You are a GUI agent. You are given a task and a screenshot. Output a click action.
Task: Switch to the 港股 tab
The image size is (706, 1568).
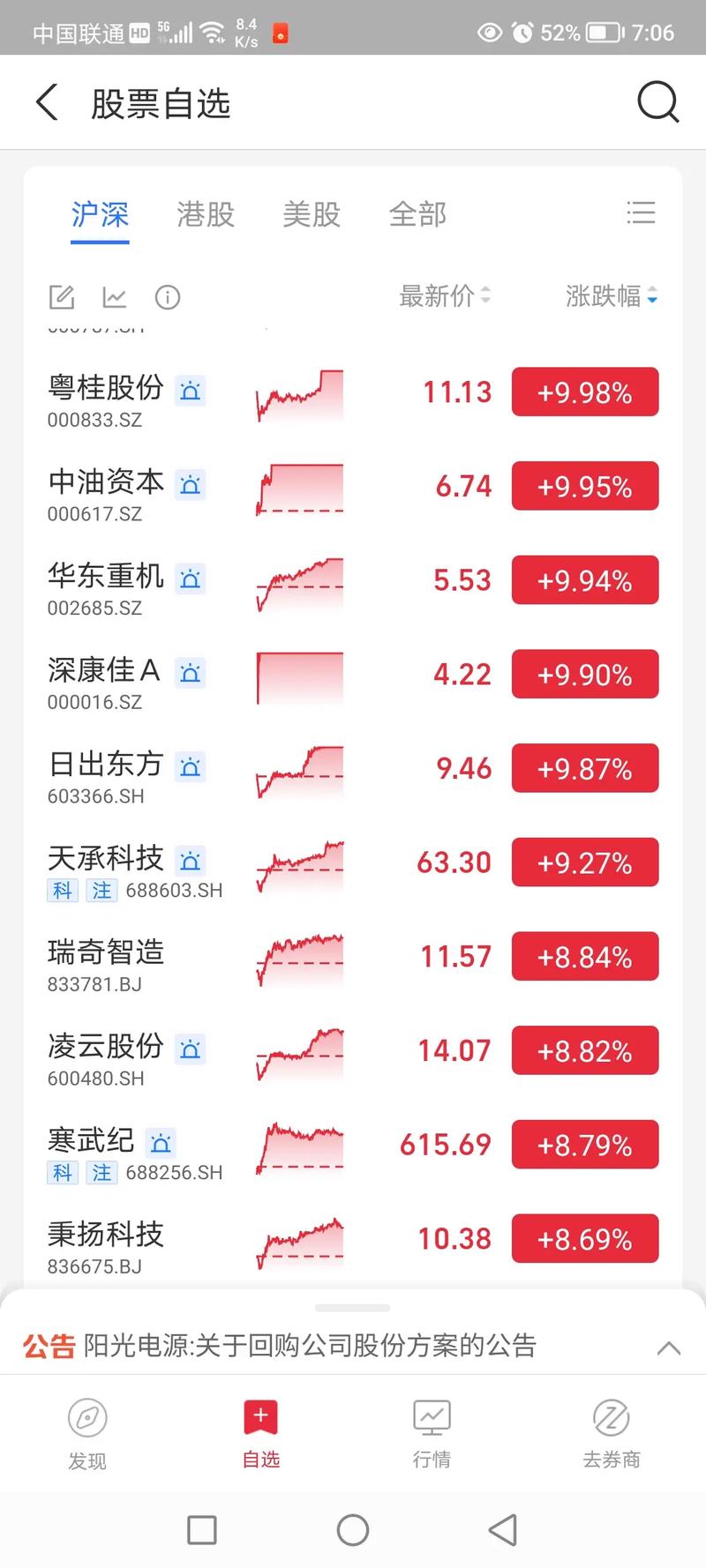tap(205, 214)
